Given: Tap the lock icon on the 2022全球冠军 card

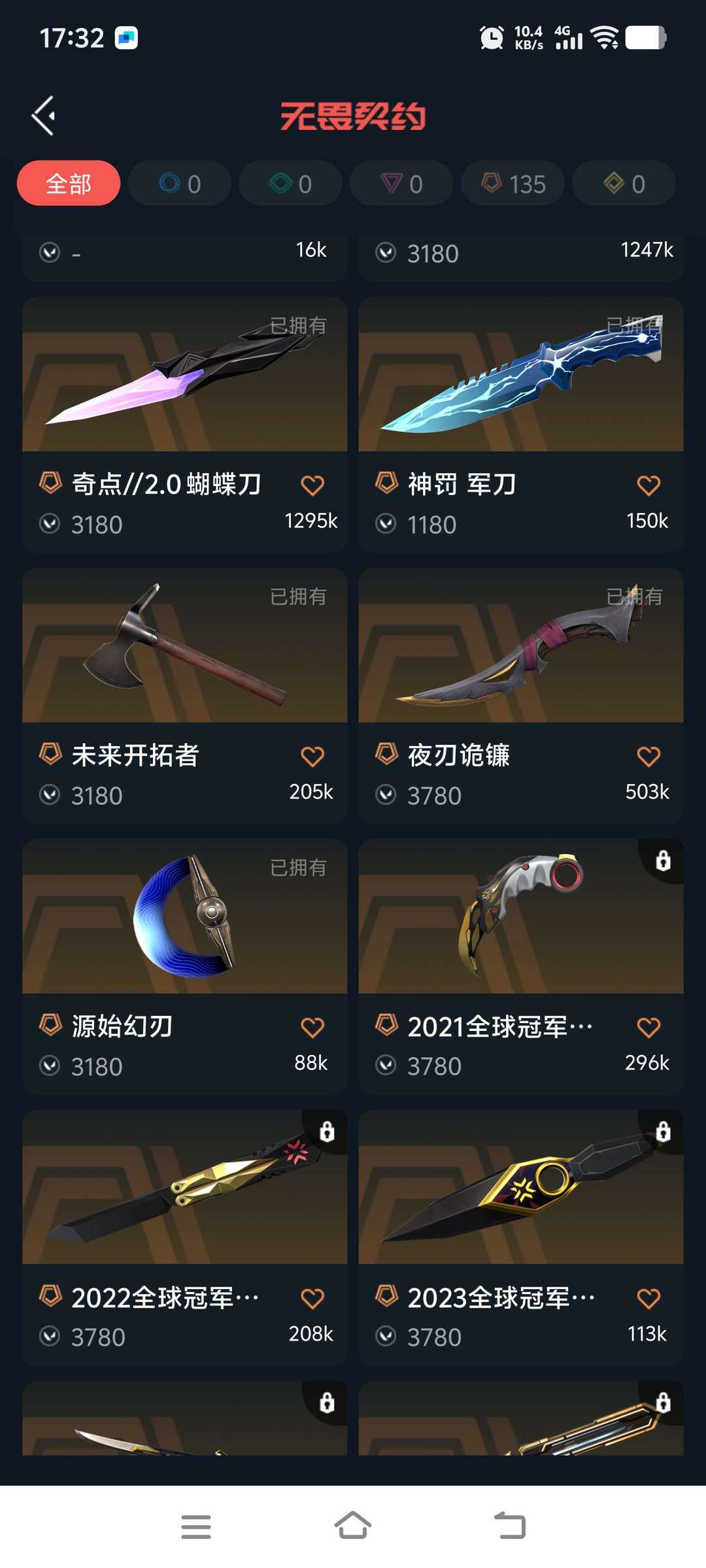Looking at the screenshot, I should point(327,1132).
